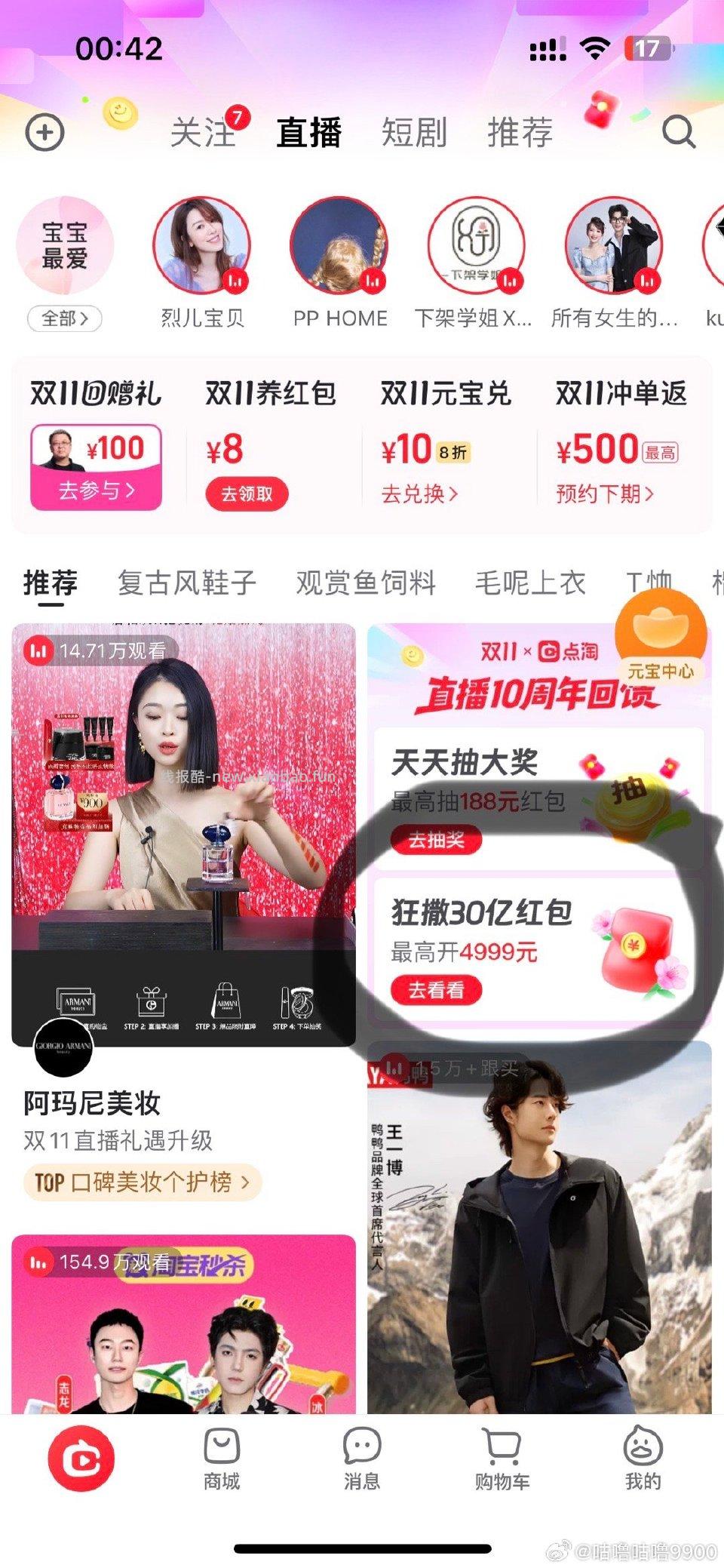
Task: Click 去领取 to claim the ¥8 red packet
Action: pos(247,493)
